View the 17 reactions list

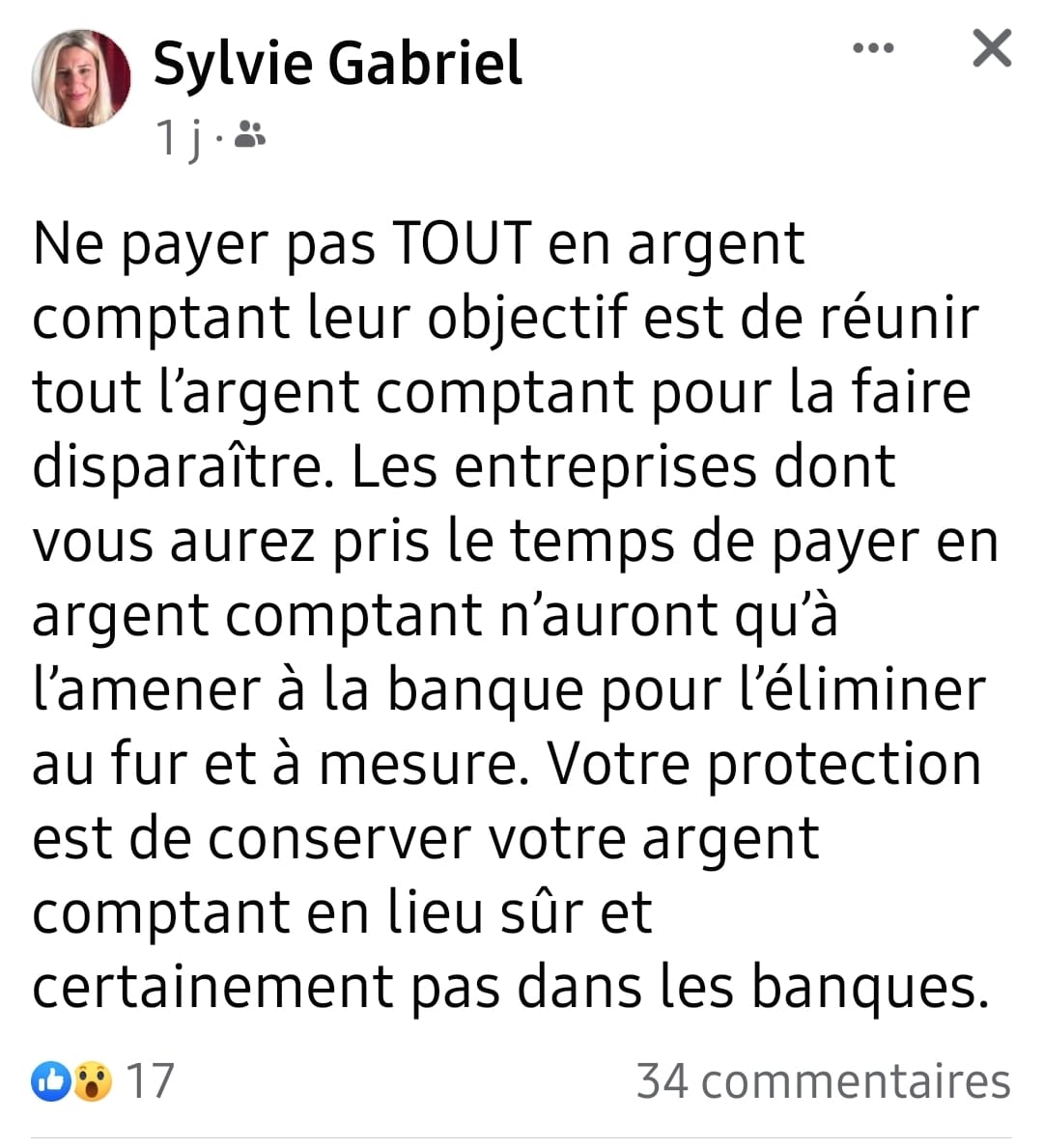[x=103, y=1080]
